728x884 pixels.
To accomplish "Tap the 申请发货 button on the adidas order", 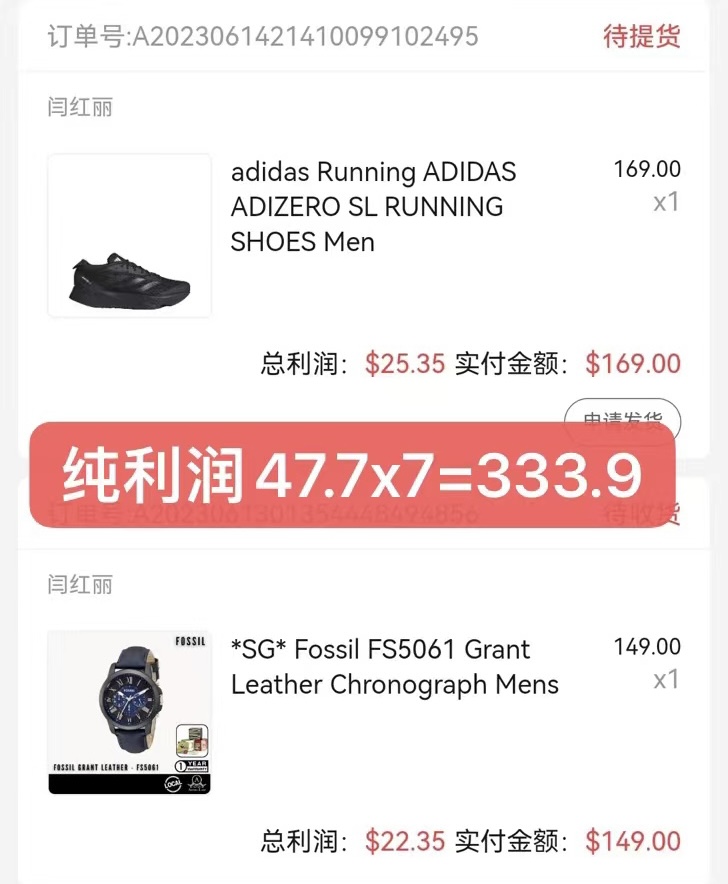I will pyautogui.click(x=622, y=412).
